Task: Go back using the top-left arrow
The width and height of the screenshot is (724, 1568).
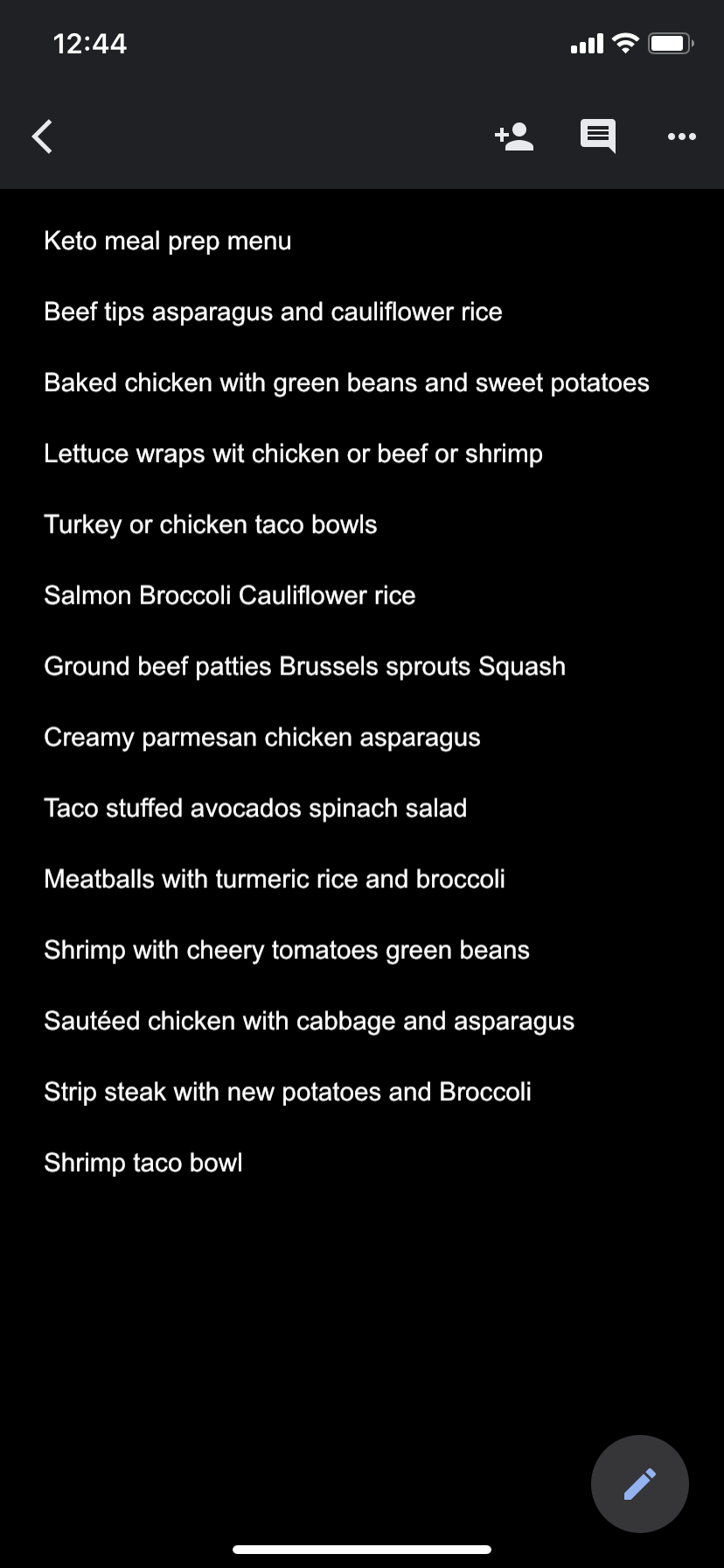Action: coord(42,136)
